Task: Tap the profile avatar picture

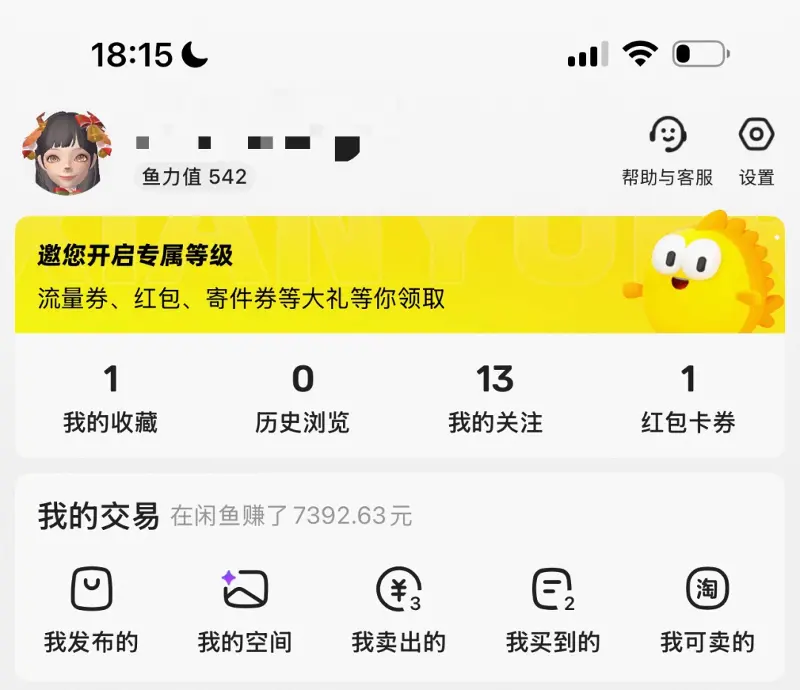Action: pyautogui.click(x=66, y=152)
